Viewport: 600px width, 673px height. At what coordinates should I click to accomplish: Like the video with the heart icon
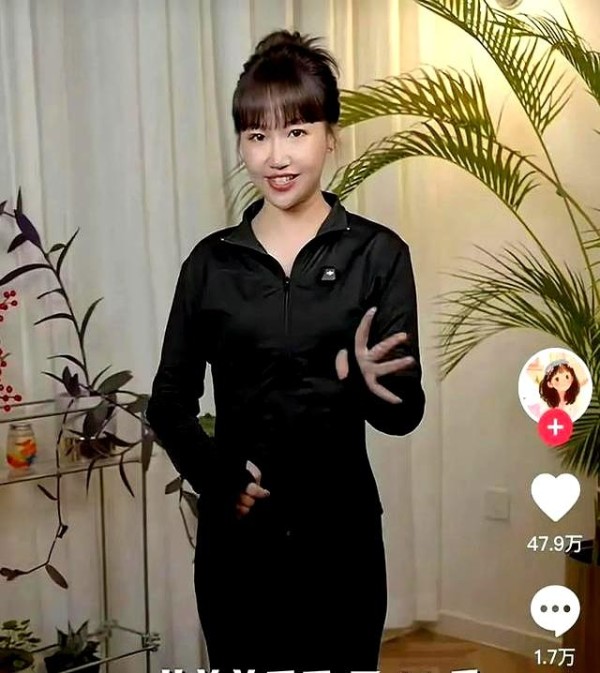tap(555, 497)
